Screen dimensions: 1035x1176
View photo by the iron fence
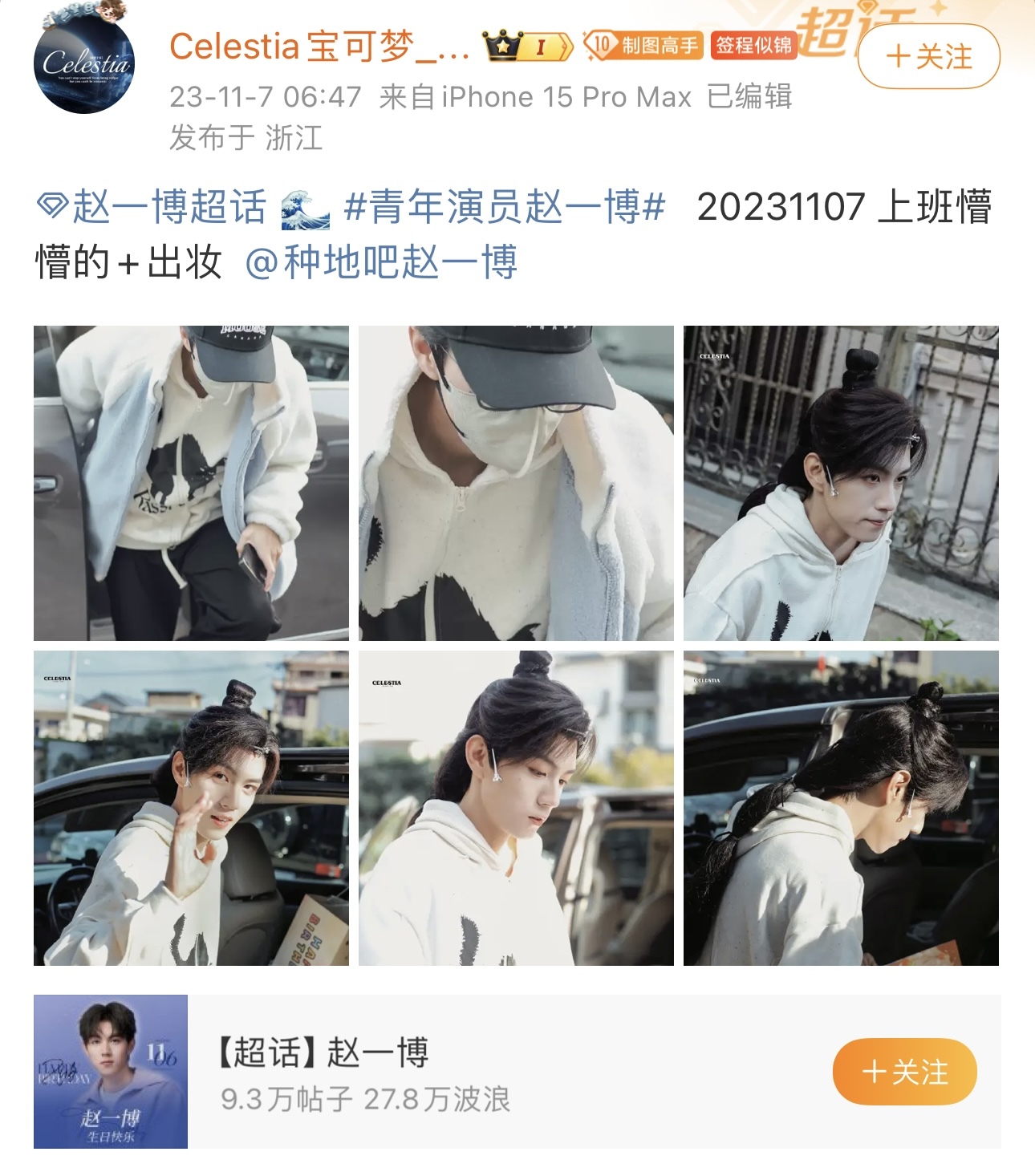[x=841, y=483]
